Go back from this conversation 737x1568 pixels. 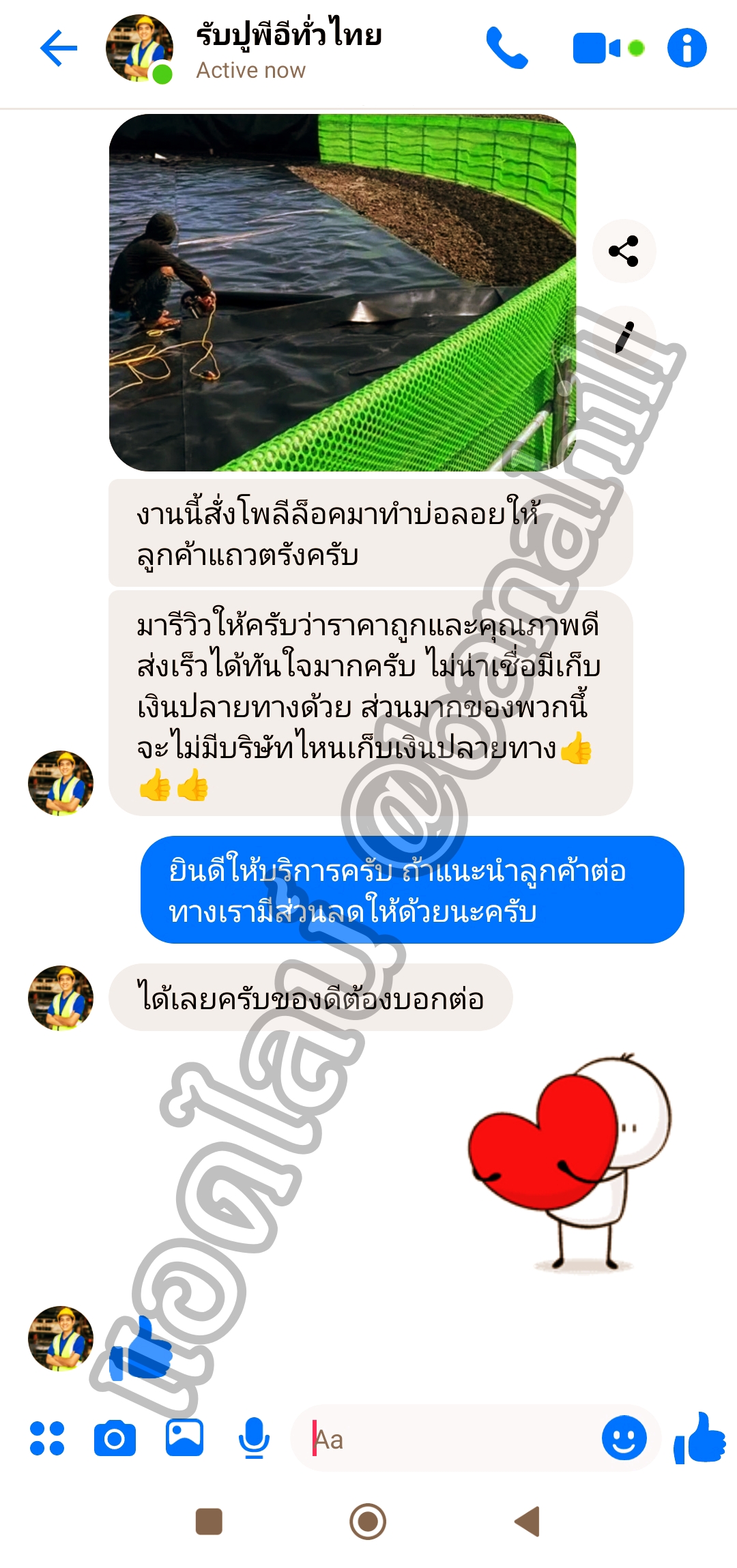pyautogui.click(x=59, y=48)
